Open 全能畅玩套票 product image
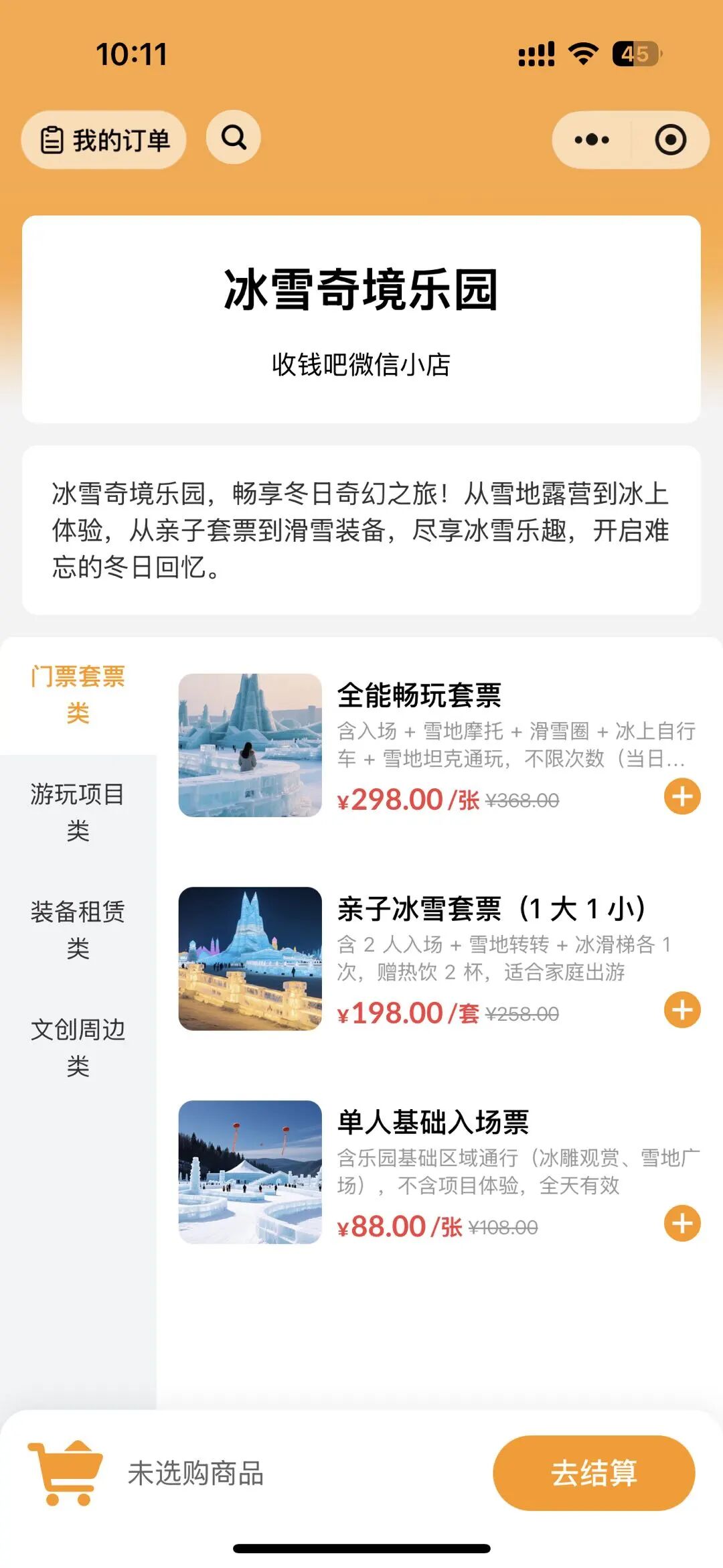Image resolution: width=723 pixels, height=1568 pixels. click(x=250, y=745)
